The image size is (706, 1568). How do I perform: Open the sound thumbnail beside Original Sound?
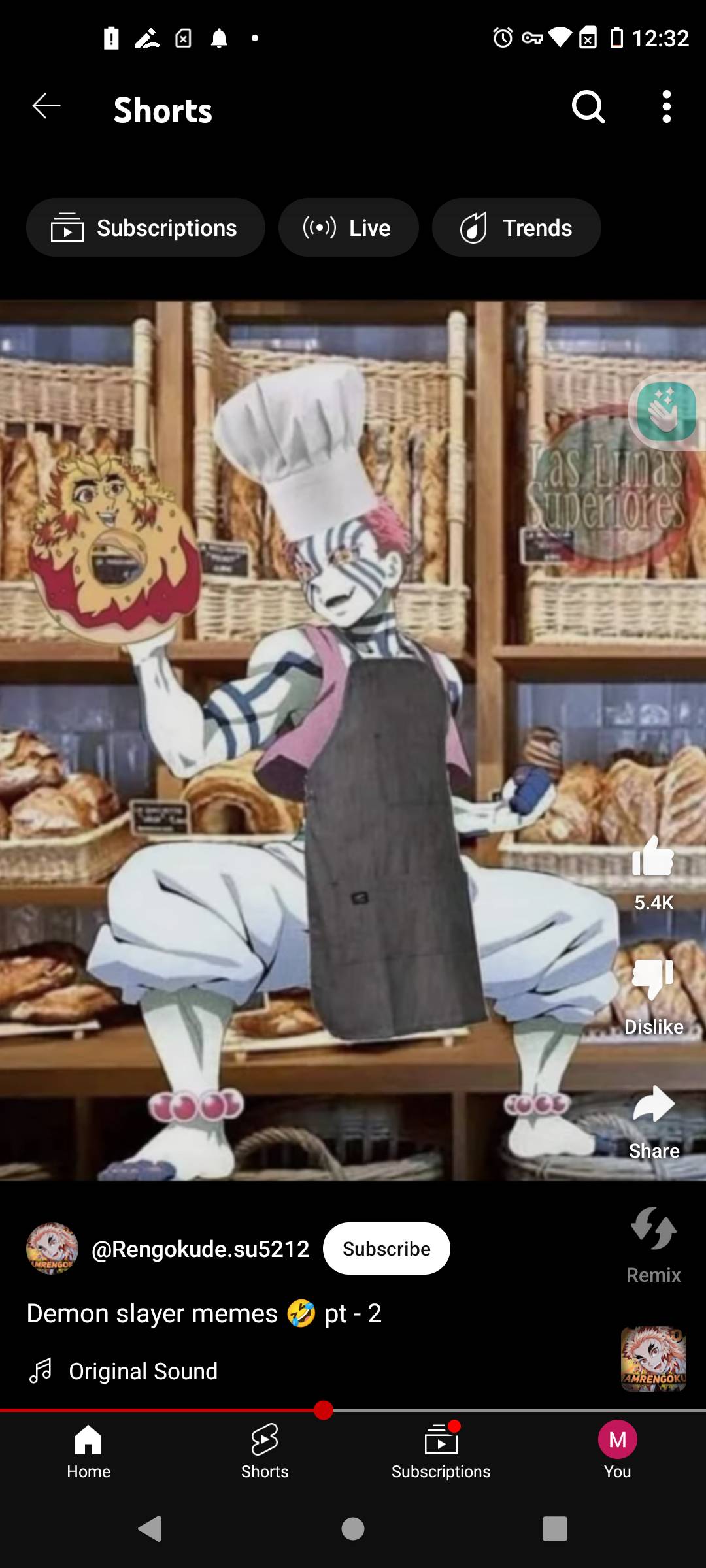(x=653, y=1359)
